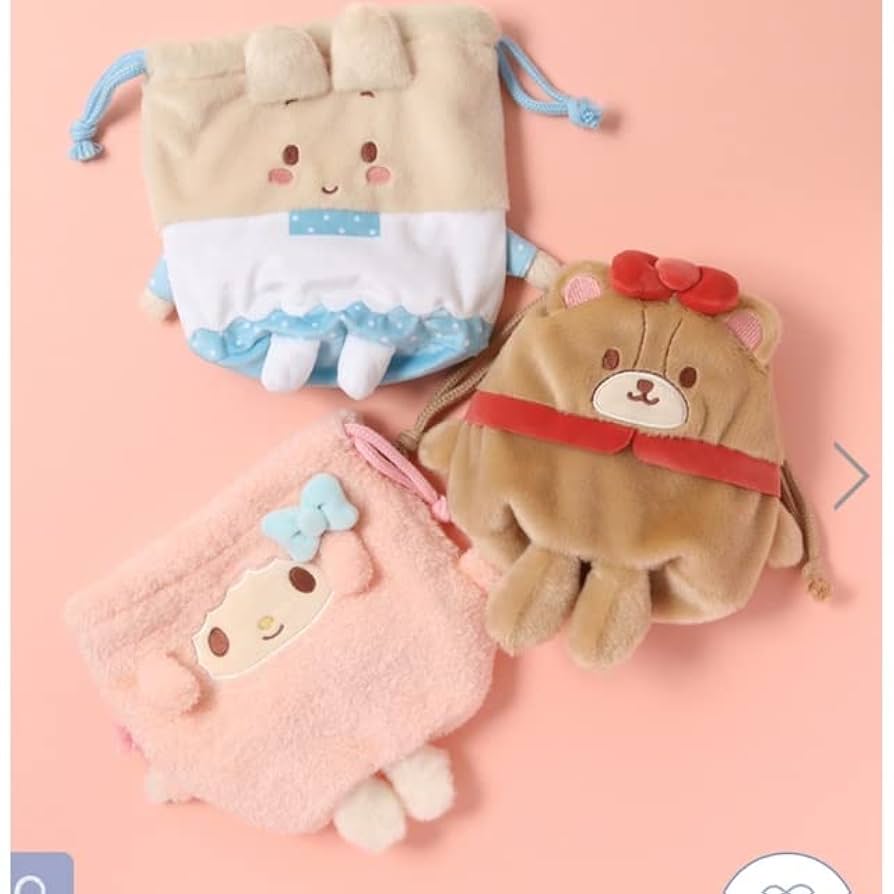This screenshot has height=894, width=894.
Task: Tap the magnifier zoom button
Action: (40, 876)
